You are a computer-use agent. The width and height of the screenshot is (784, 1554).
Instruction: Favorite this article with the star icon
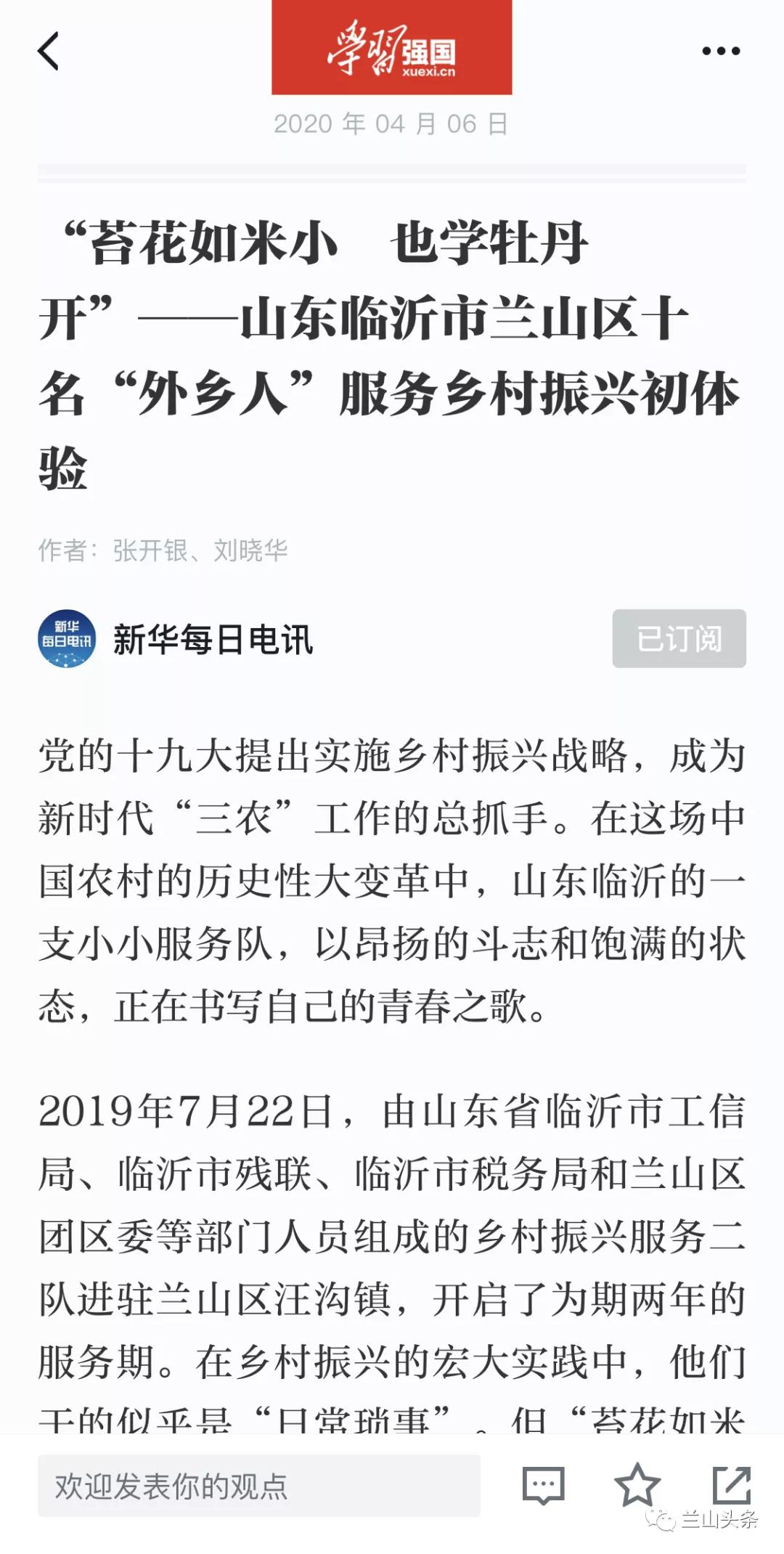pos(637,1484)
